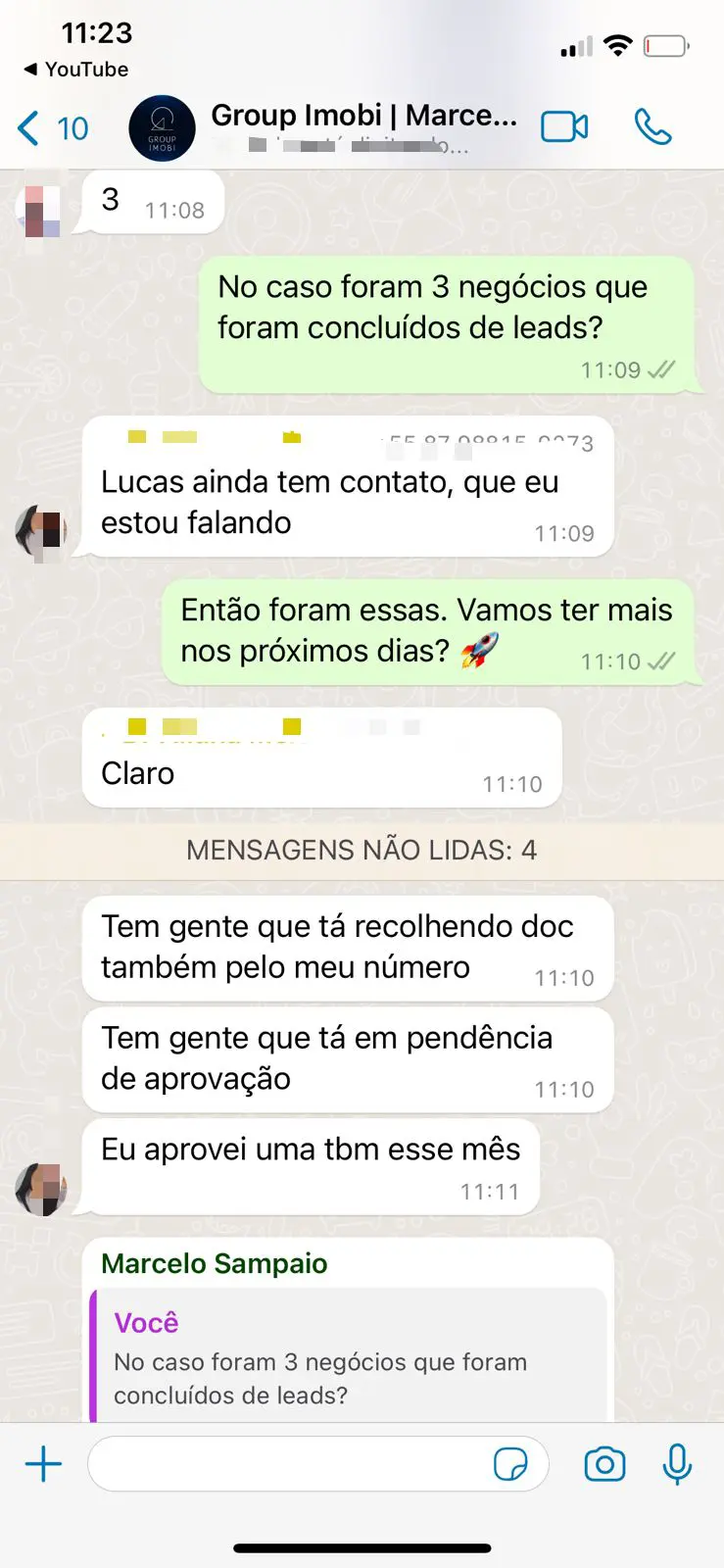Open Group Imobi group info

[x=362, y=127]
